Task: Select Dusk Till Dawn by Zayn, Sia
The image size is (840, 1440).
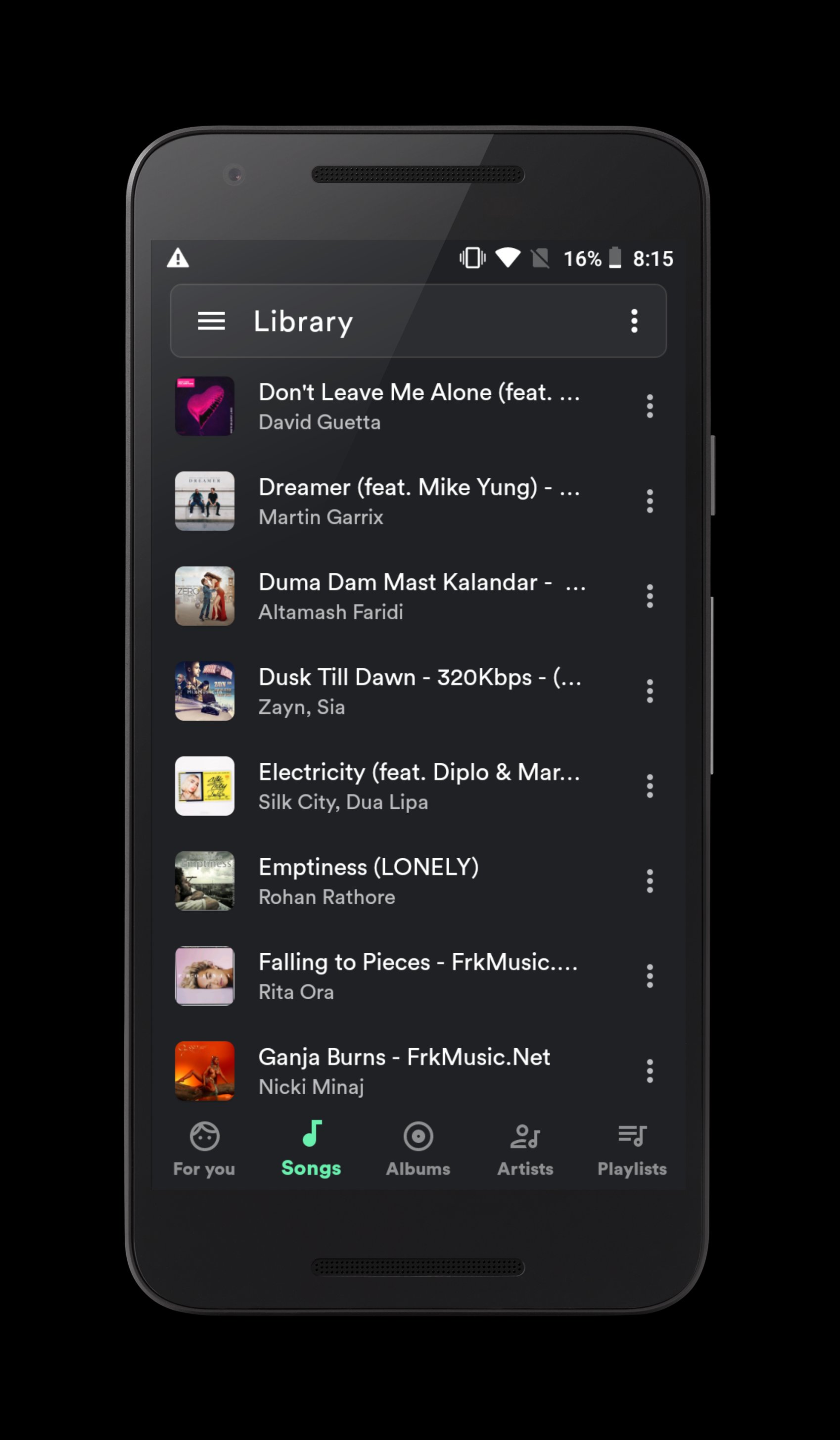Action: tap(400, 691)
